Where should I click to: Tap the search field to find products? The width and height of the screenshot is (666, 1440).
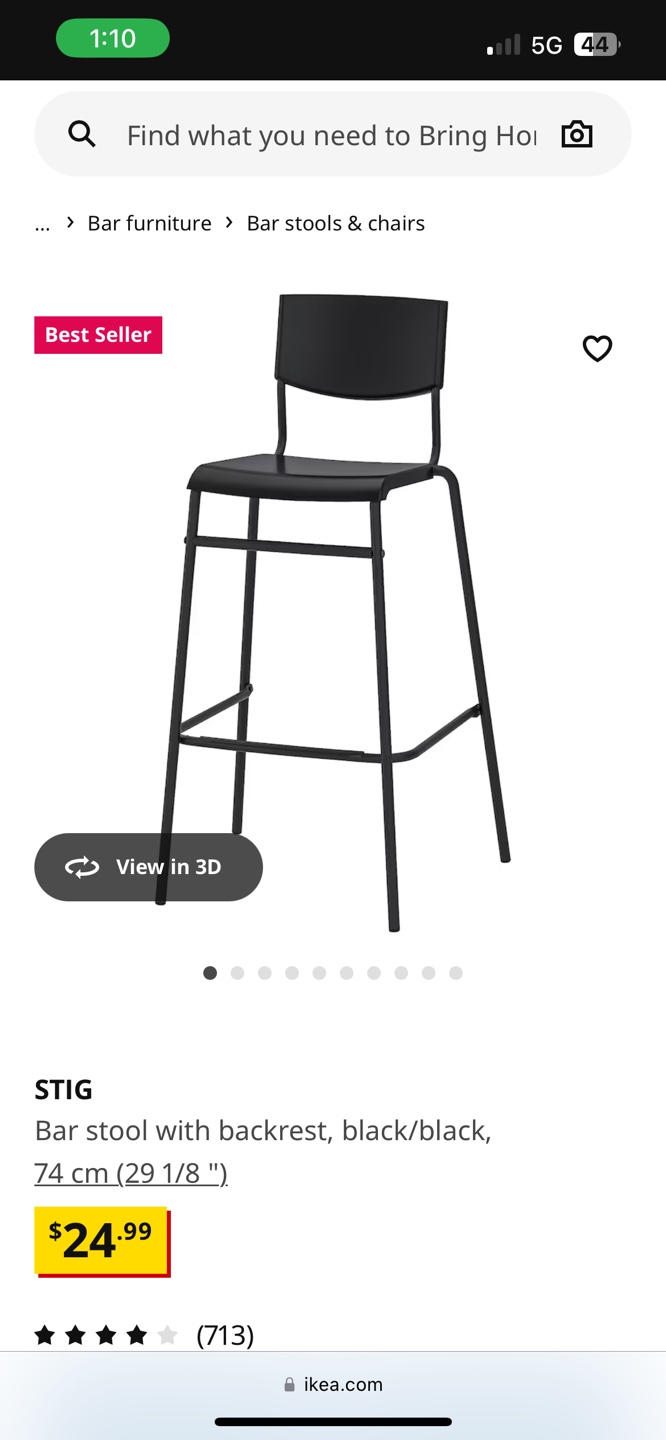pos(330,135)
